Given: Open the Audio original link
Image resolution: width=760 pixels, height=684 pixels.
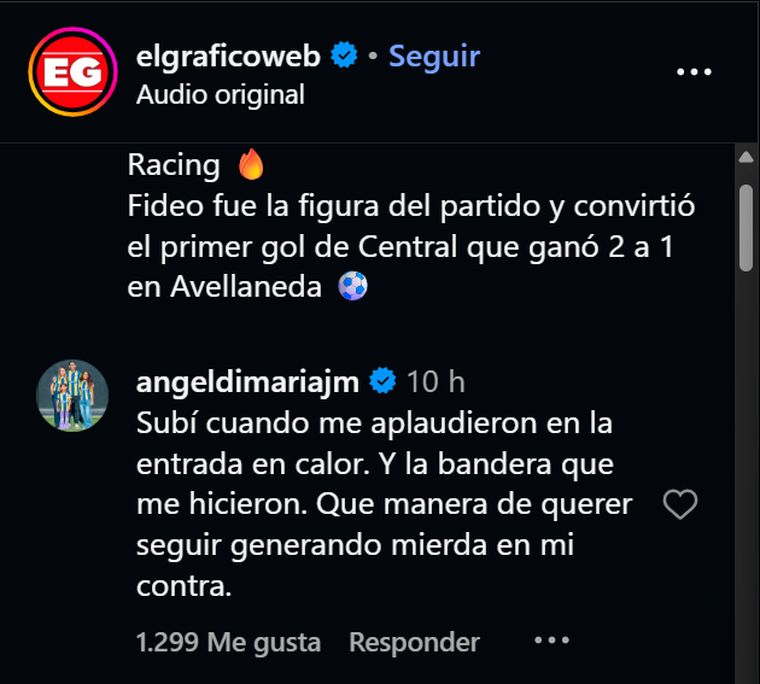Looking at the screenshot, I should point(220,95).
